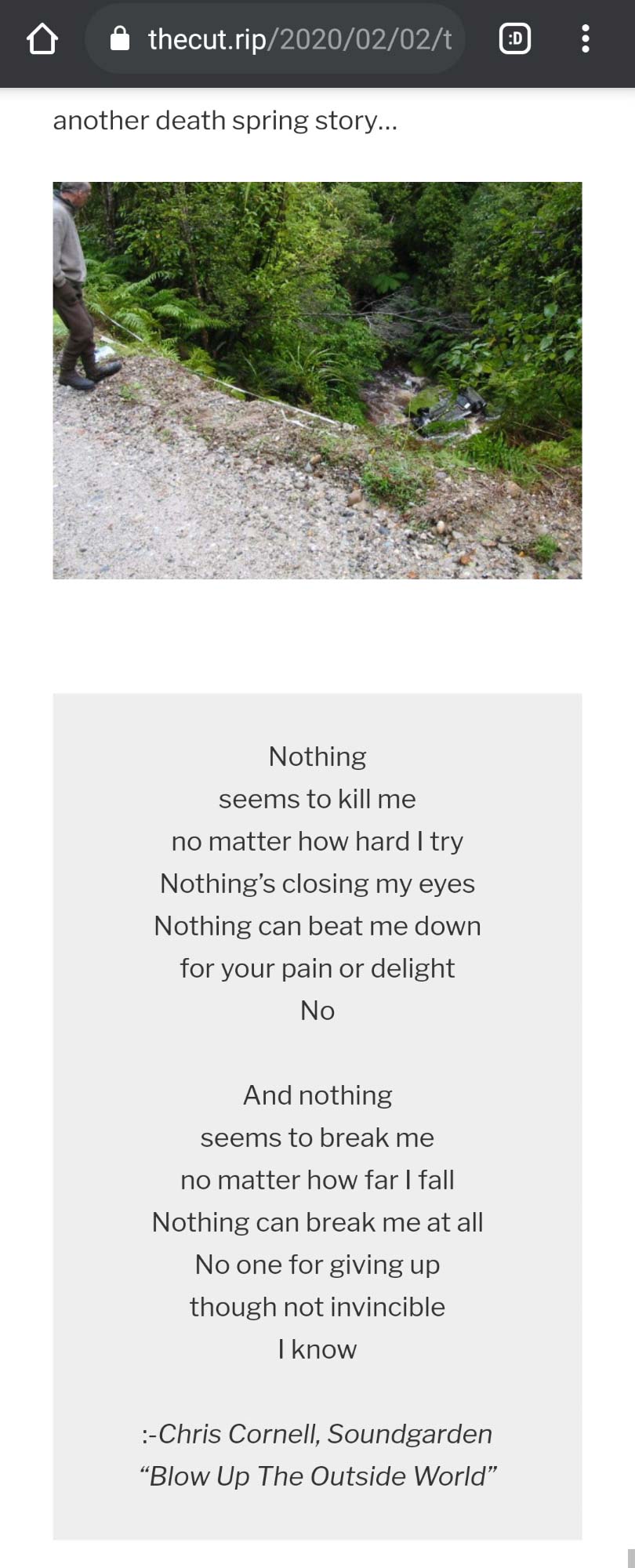This screenshot has height=1568, width=635.
Task: Go to the browser home page
Action: click(x=42, y=39)
